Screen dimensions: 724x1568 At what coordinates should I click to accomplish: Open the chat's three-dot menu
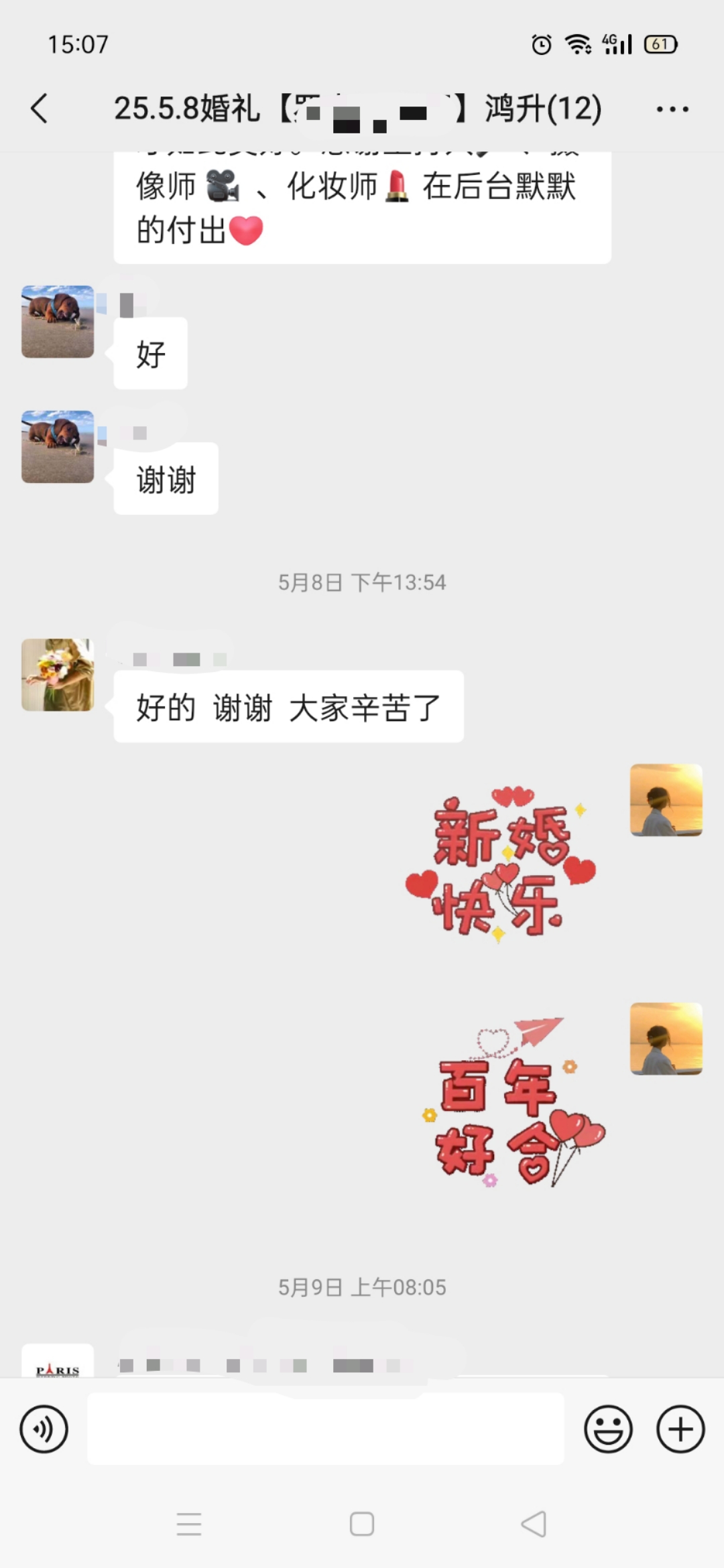672,109
